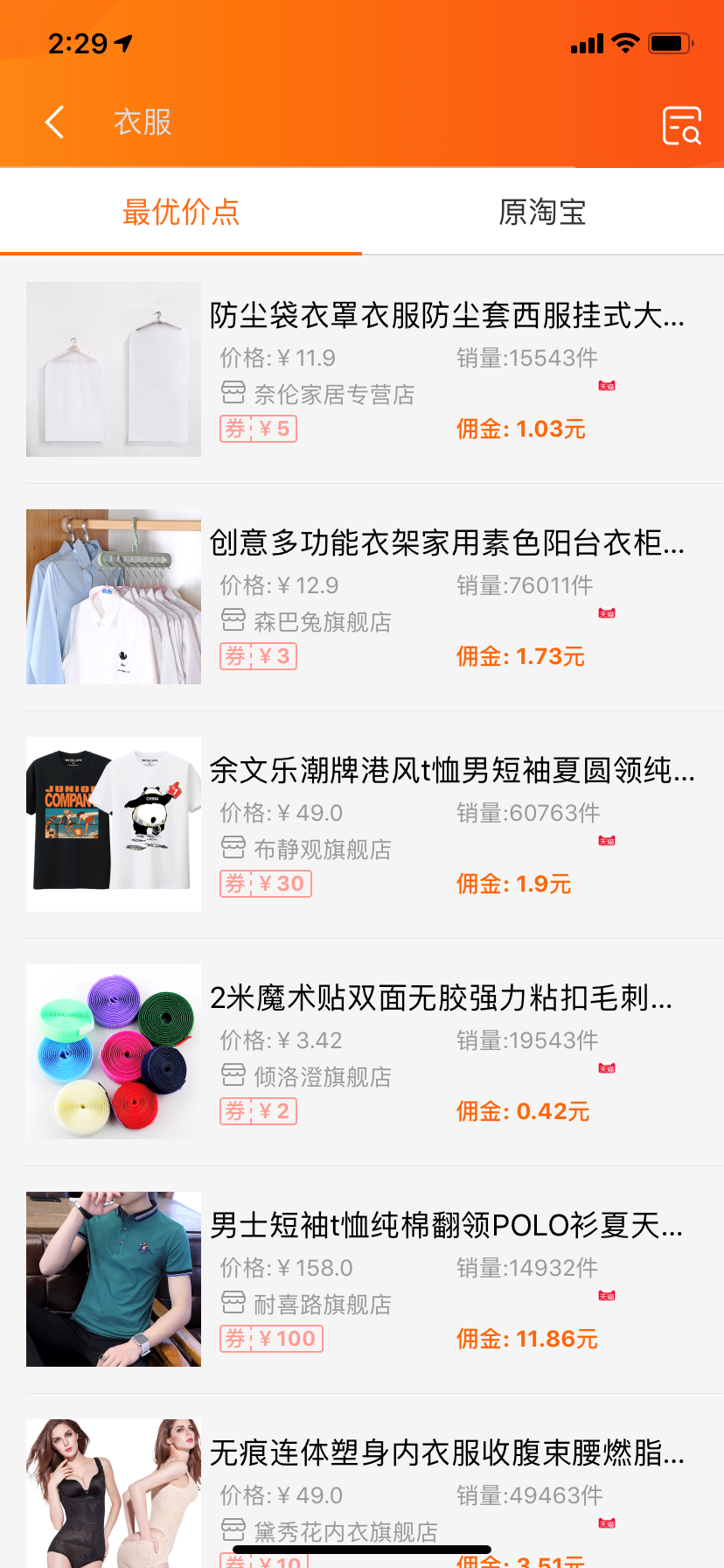Open the 余文乐潮牌港风t恤 product
Screen dimensions: 724x1568
coord(451,771)
